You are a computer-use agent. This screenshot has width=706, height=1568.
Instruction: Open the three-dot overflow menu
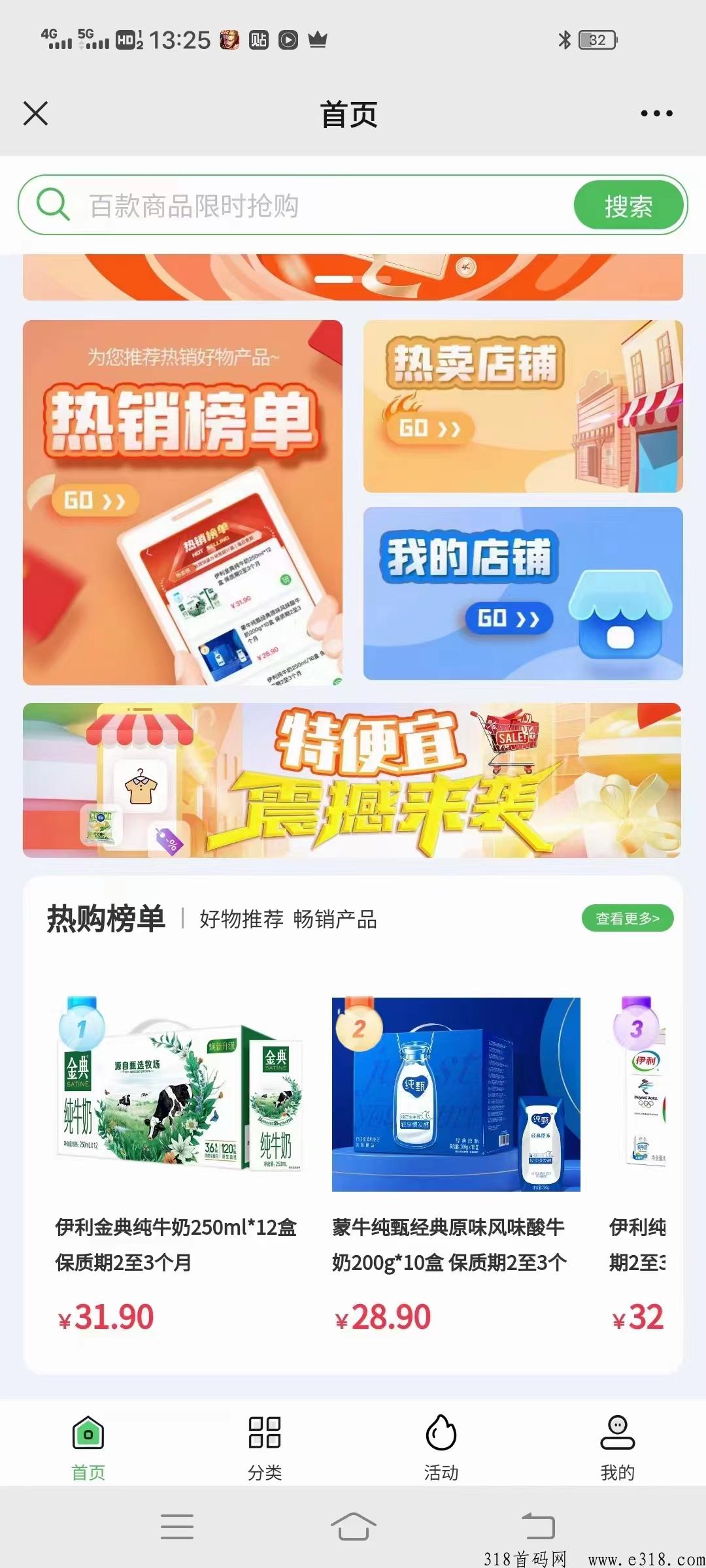pyautogui.click(x=656, y=114)
